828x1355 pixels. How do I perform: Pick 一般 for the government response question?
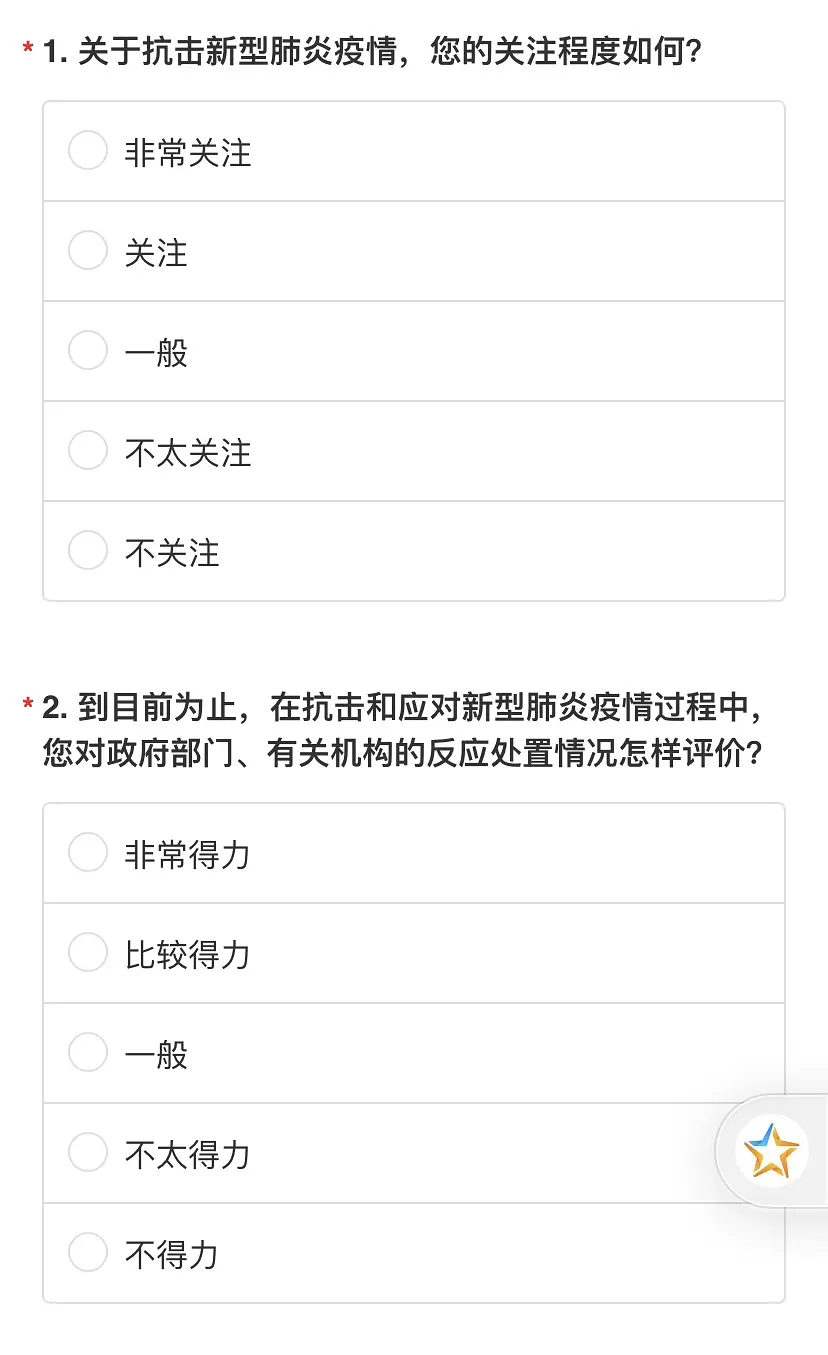tap(413, 1054)
